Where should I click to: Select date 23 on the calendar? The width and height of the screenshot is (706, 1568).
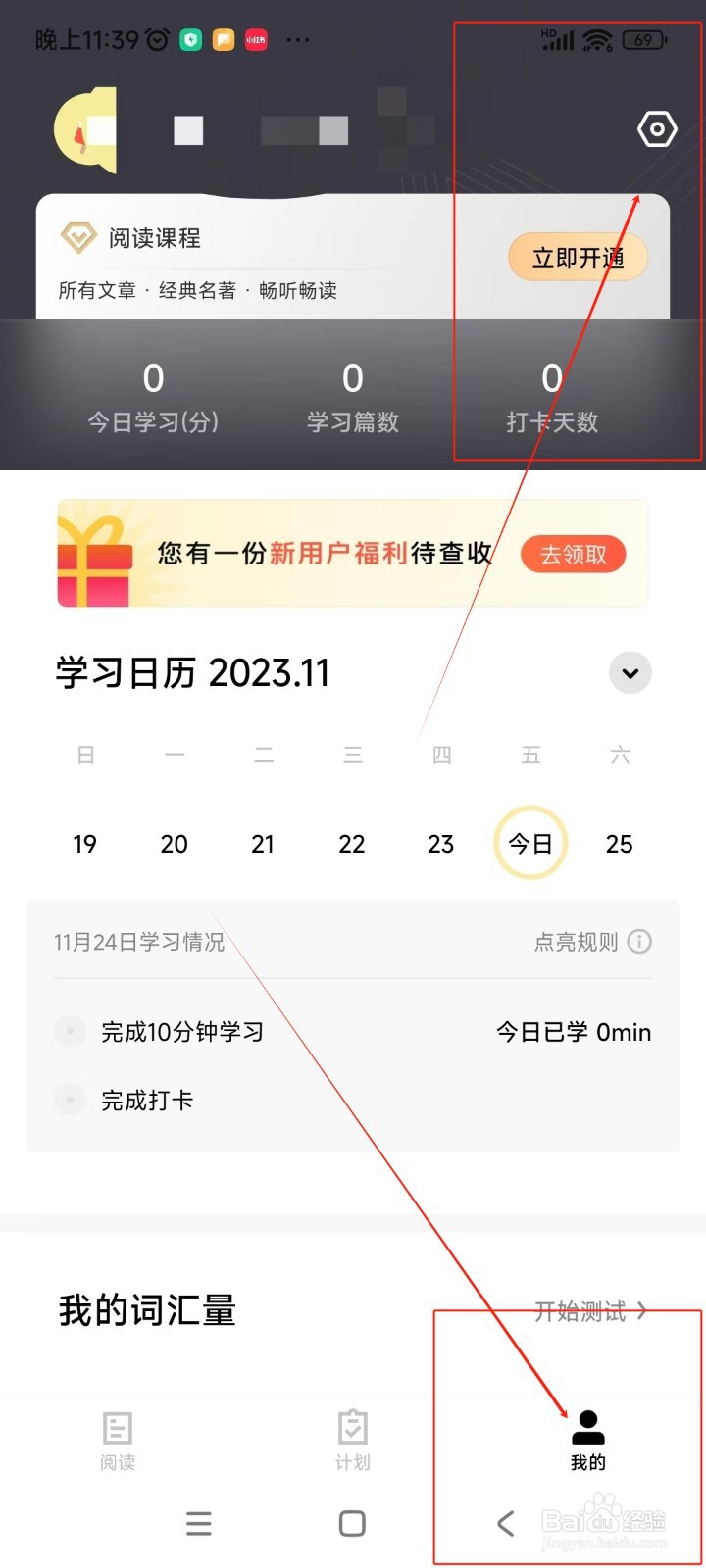(440, 844)
